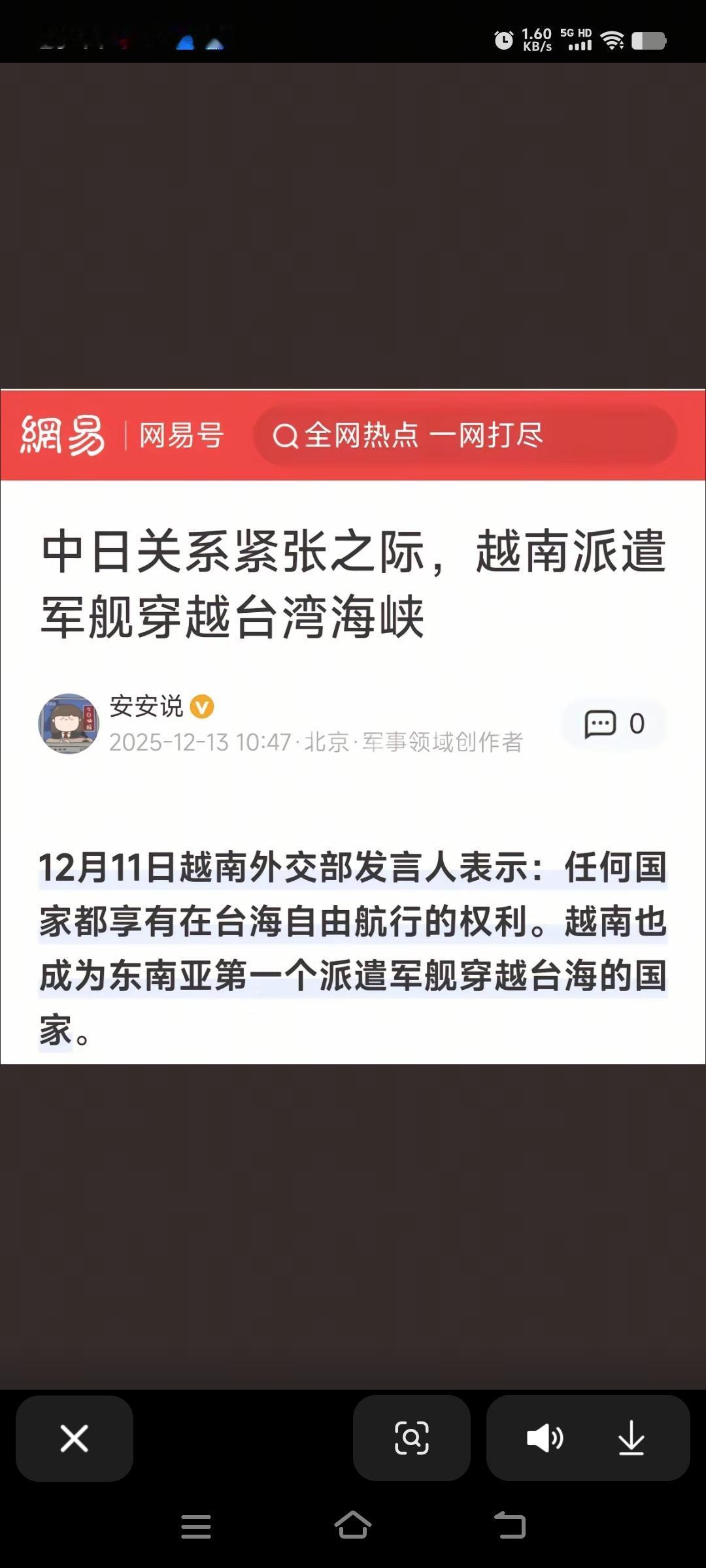The width and height of the screenshot is (706, 1568).
Task: Download the current video
Action: pos(631,1439)
